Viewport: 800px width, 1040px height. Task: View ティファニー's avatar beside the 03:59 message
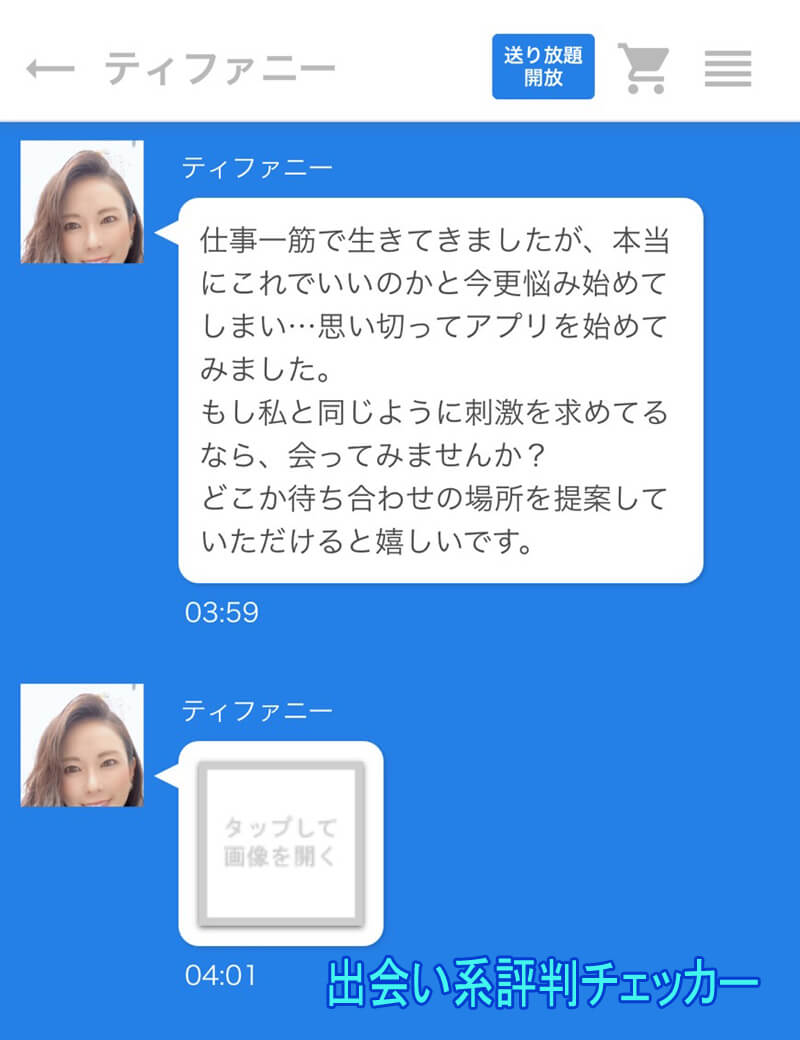click(82, 202)
